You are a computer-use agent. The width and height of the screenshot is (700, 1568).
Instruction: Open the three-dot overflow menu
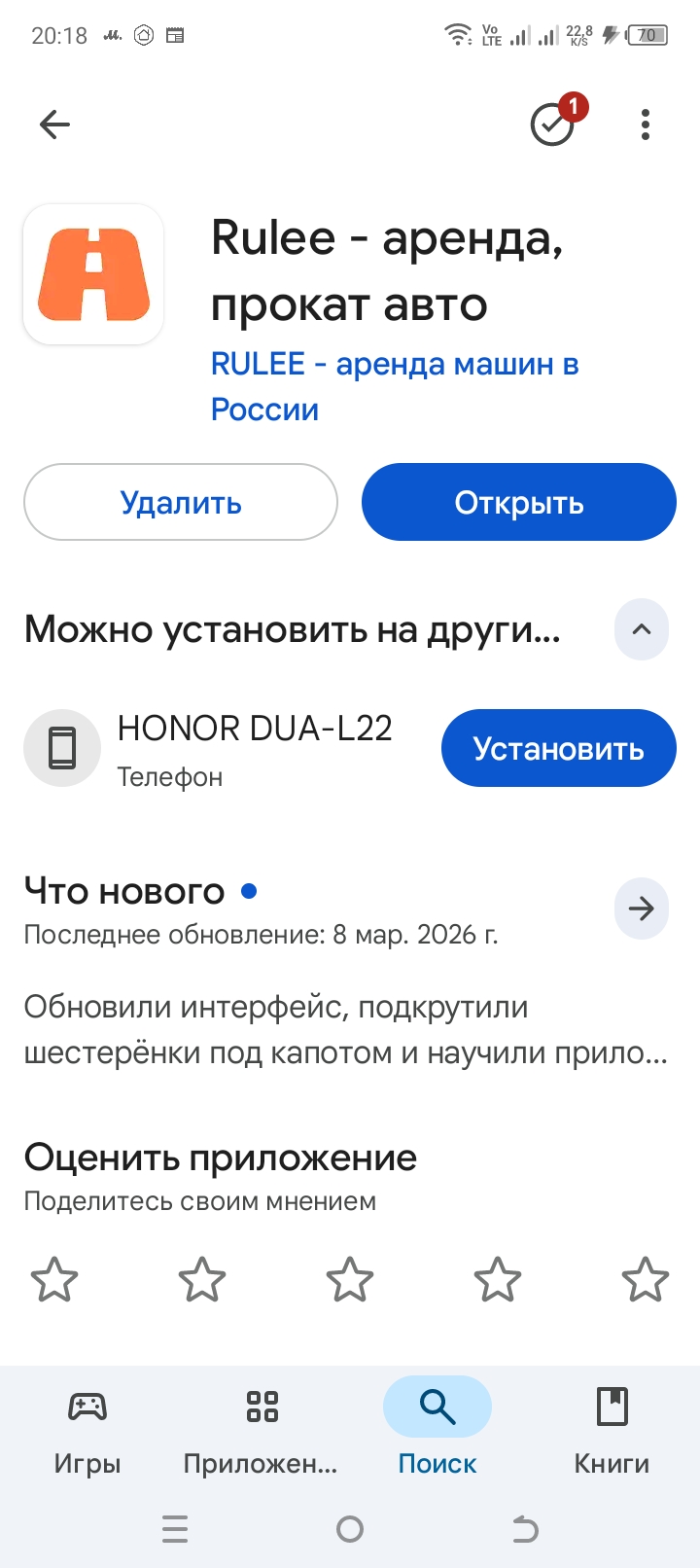(x=646, y=125)
